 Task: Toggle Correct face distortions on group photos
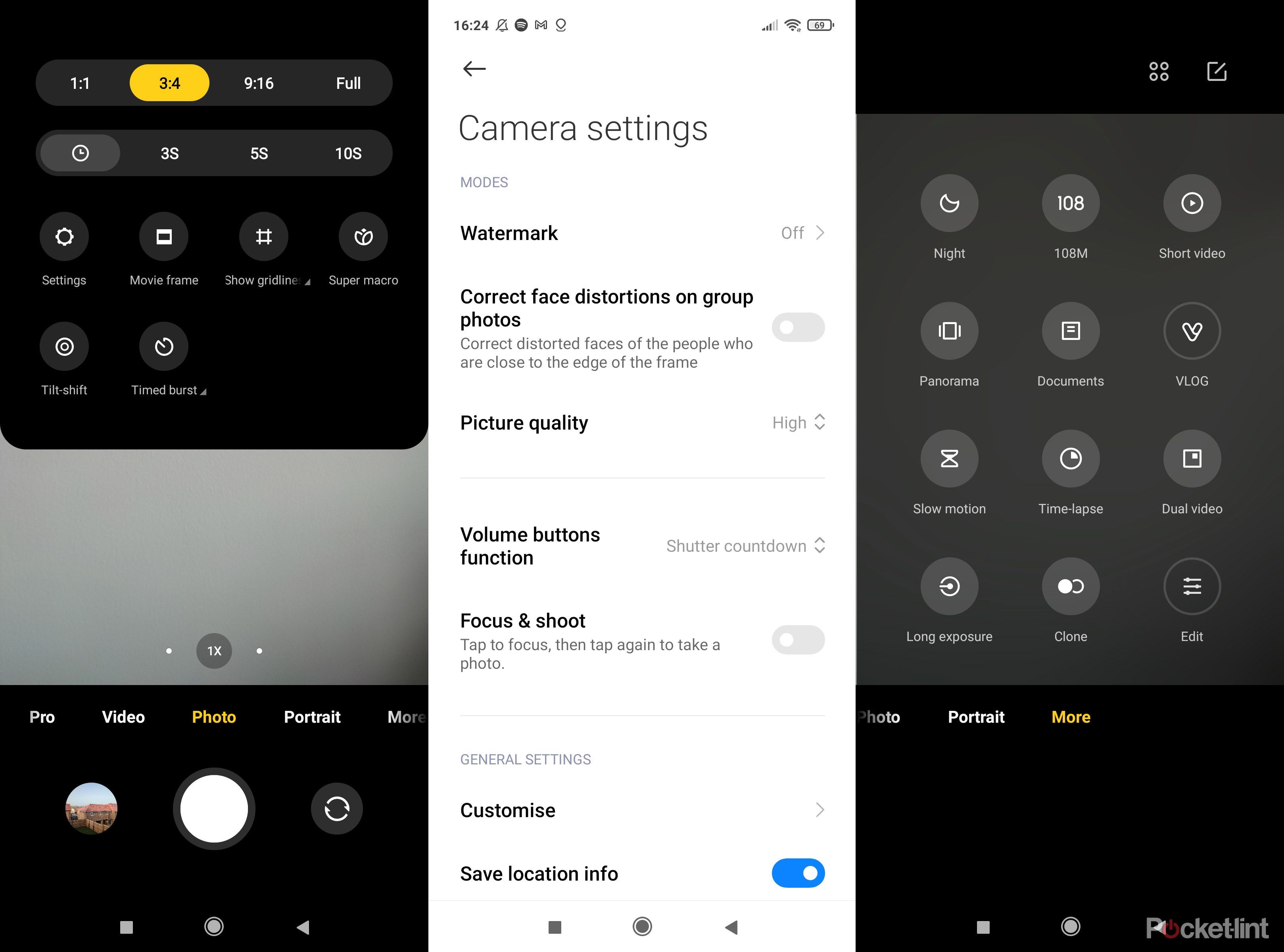click(x=798, y=327)
